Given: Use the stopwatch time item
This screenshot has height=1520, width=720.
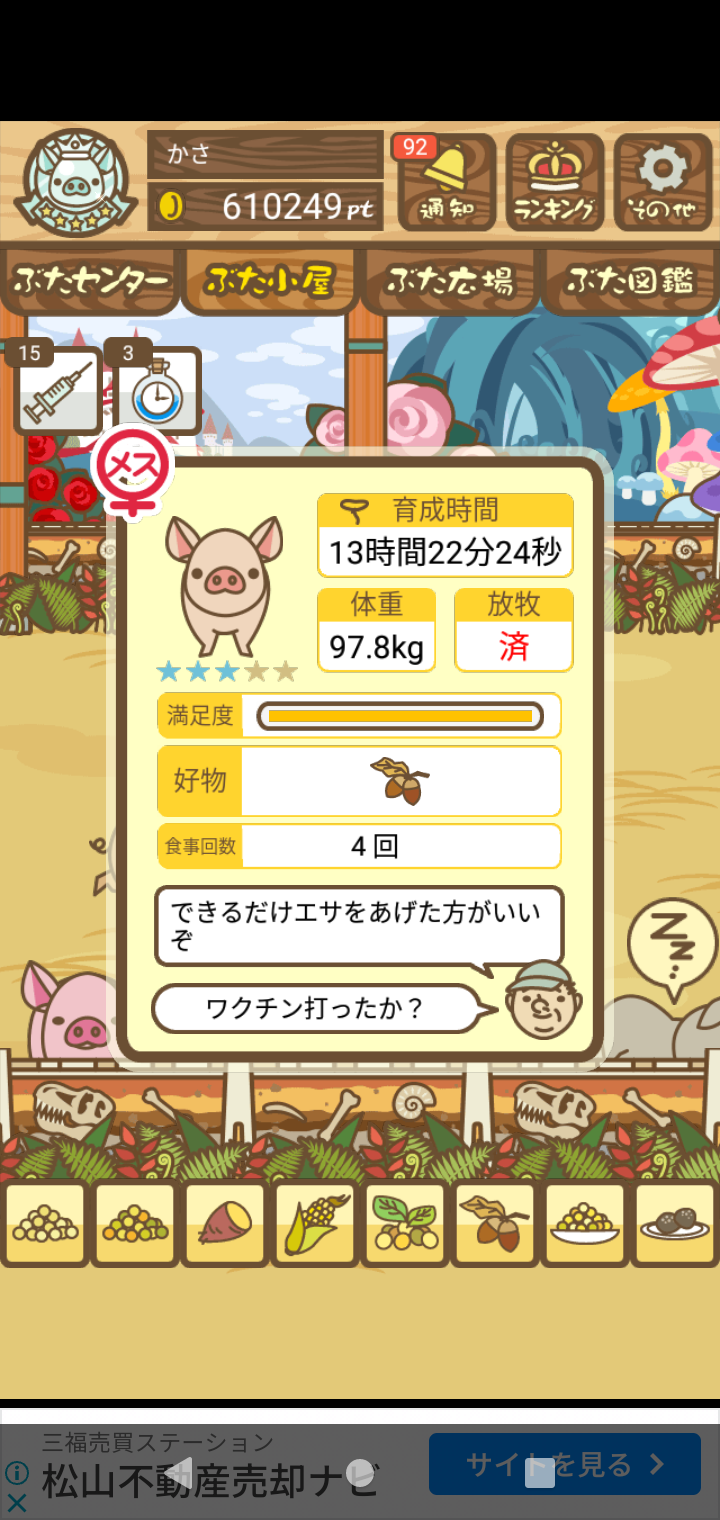Looking at the screenshot, I should pyautogui.click(x=157, y=391).
